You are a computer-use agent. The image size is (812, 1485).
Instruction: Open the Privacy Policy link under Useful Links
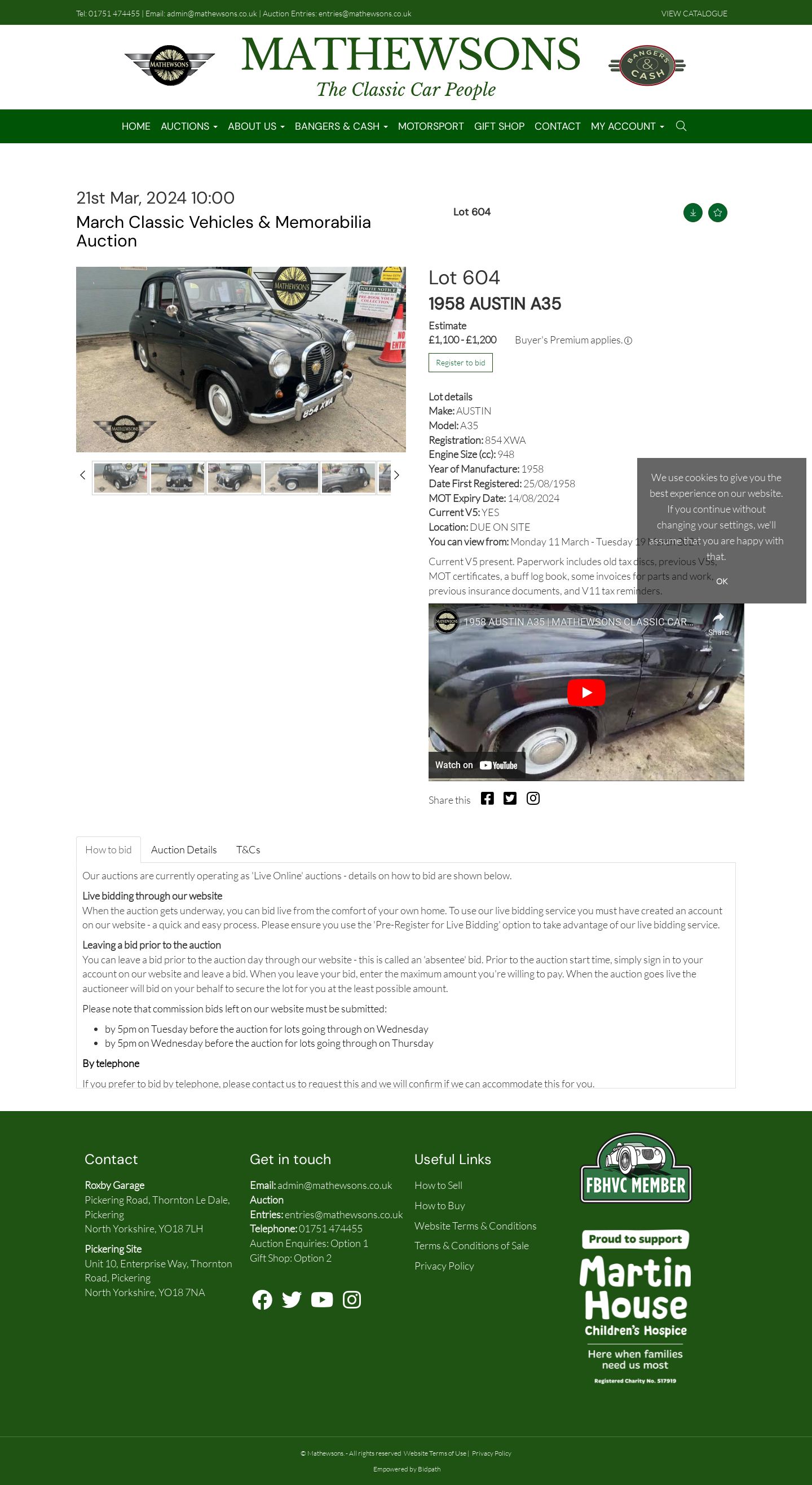pos(444,1266)
